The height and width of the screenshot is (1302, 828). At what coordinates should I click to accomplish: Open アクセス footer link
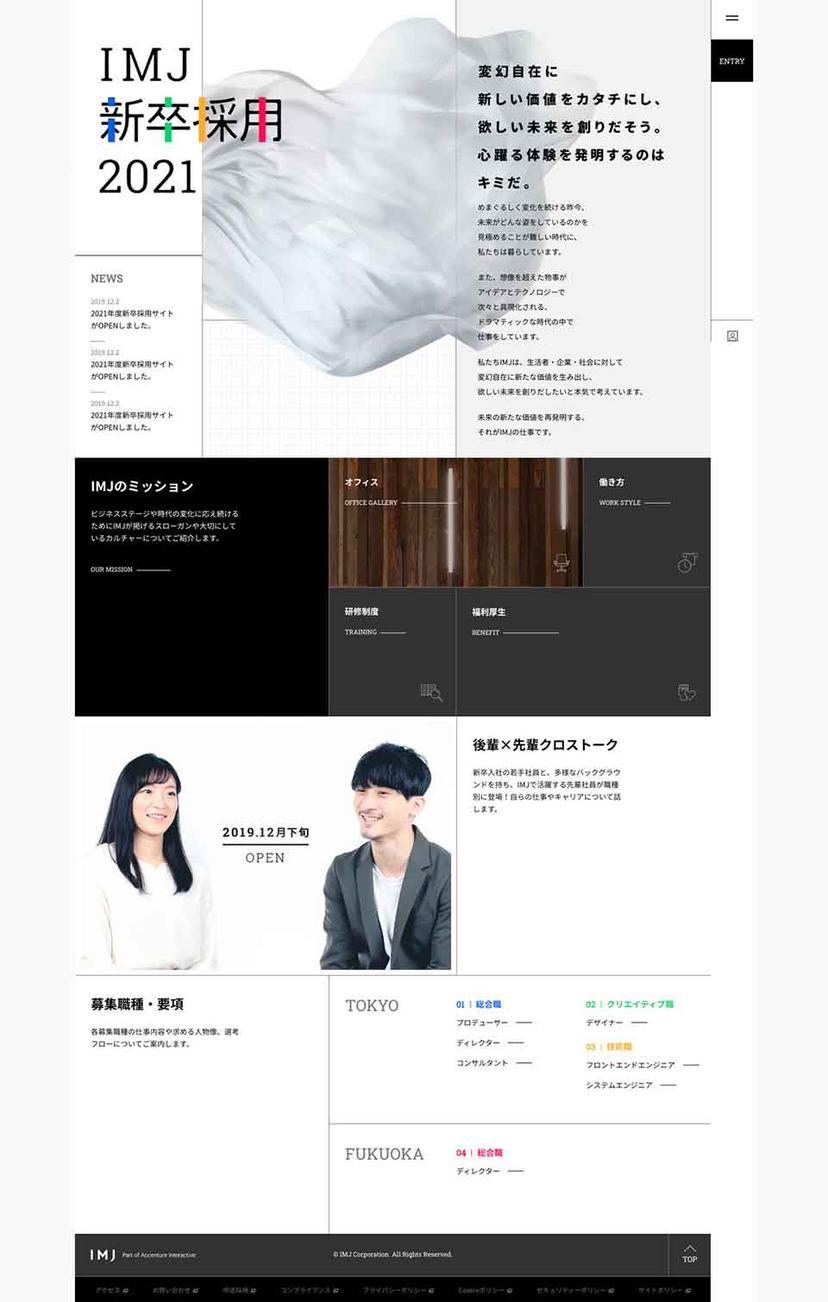click(x=111, y=1291)
